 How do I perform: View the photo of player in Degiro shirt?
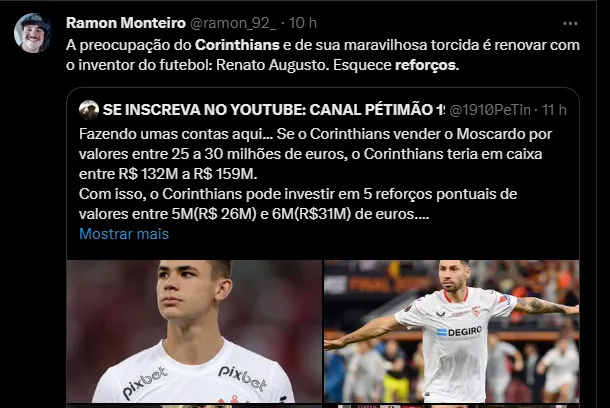tap(451, 331)
